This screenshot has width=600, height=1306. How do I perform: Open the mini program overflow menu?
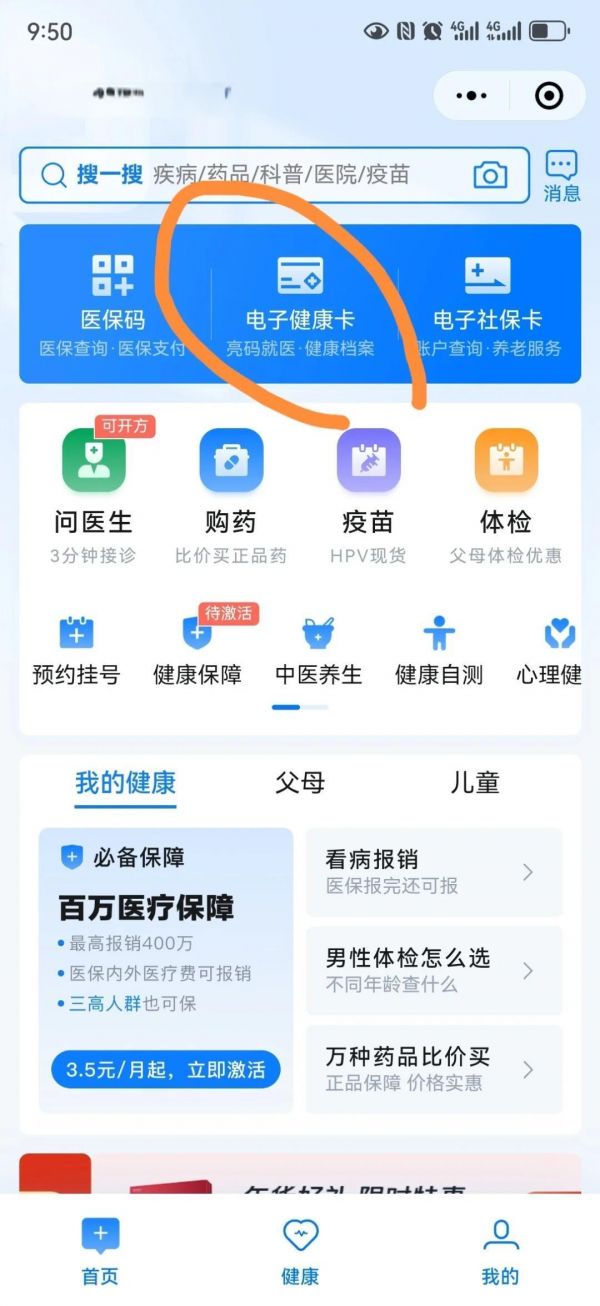pos(471,96)
